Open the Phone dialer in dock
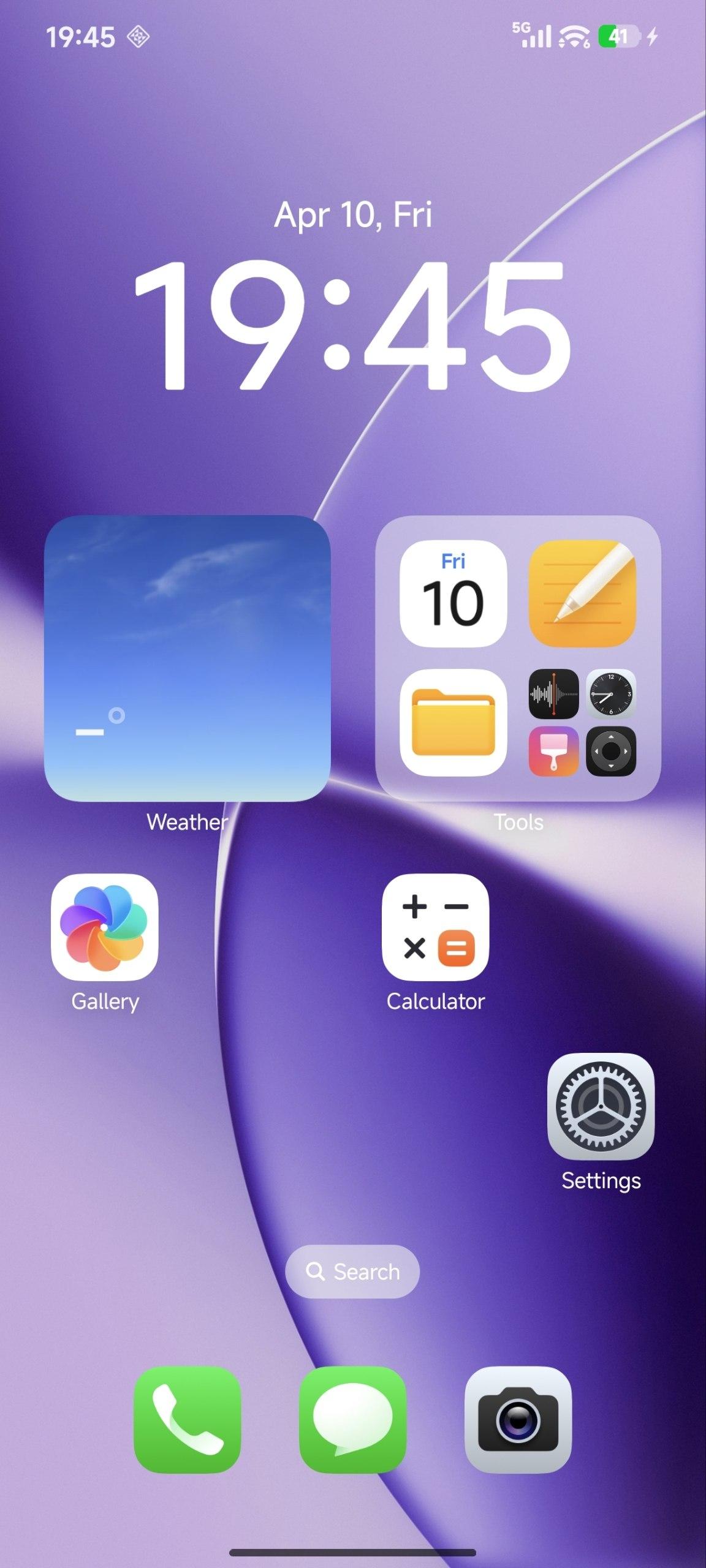 click(187, 1419)
